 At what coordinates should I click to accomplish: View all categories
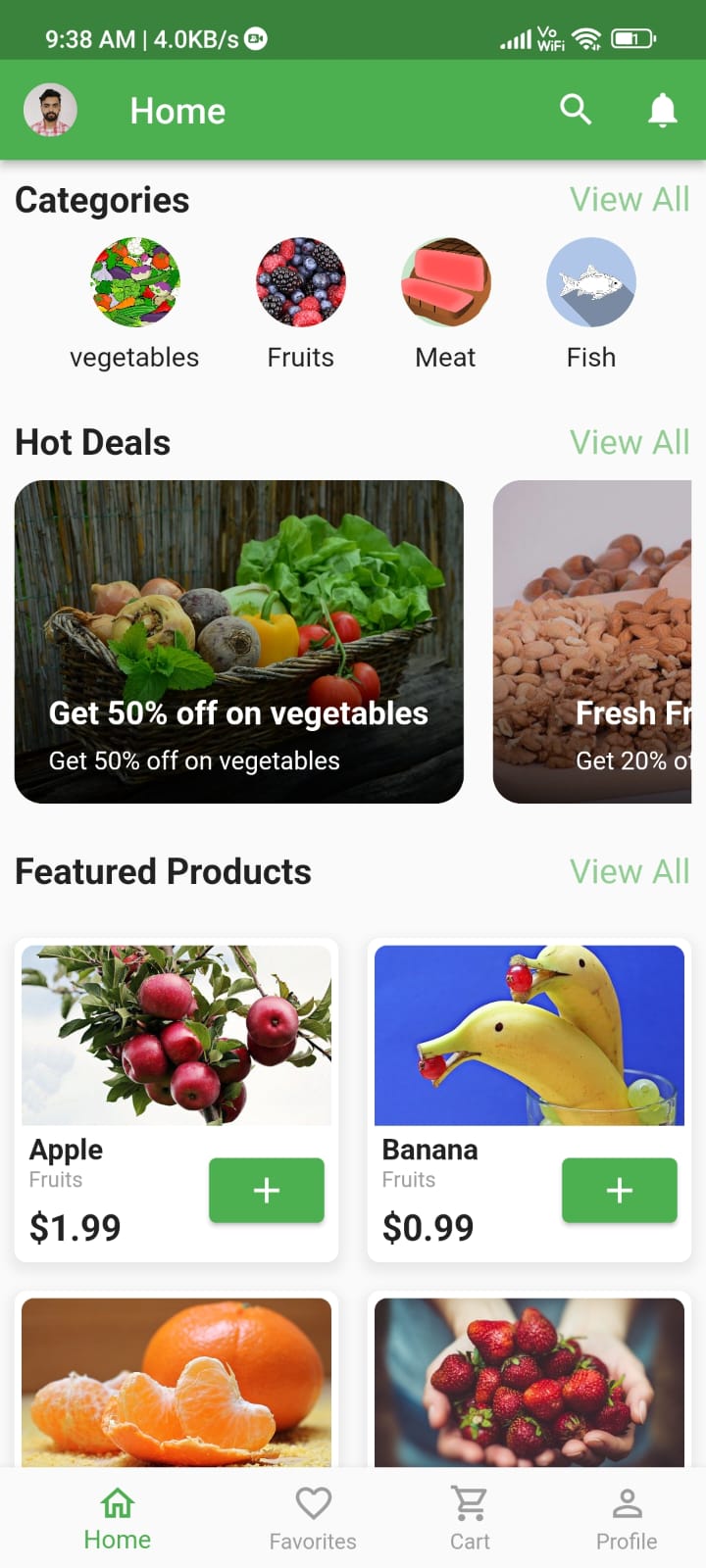[x=630, y=200]
